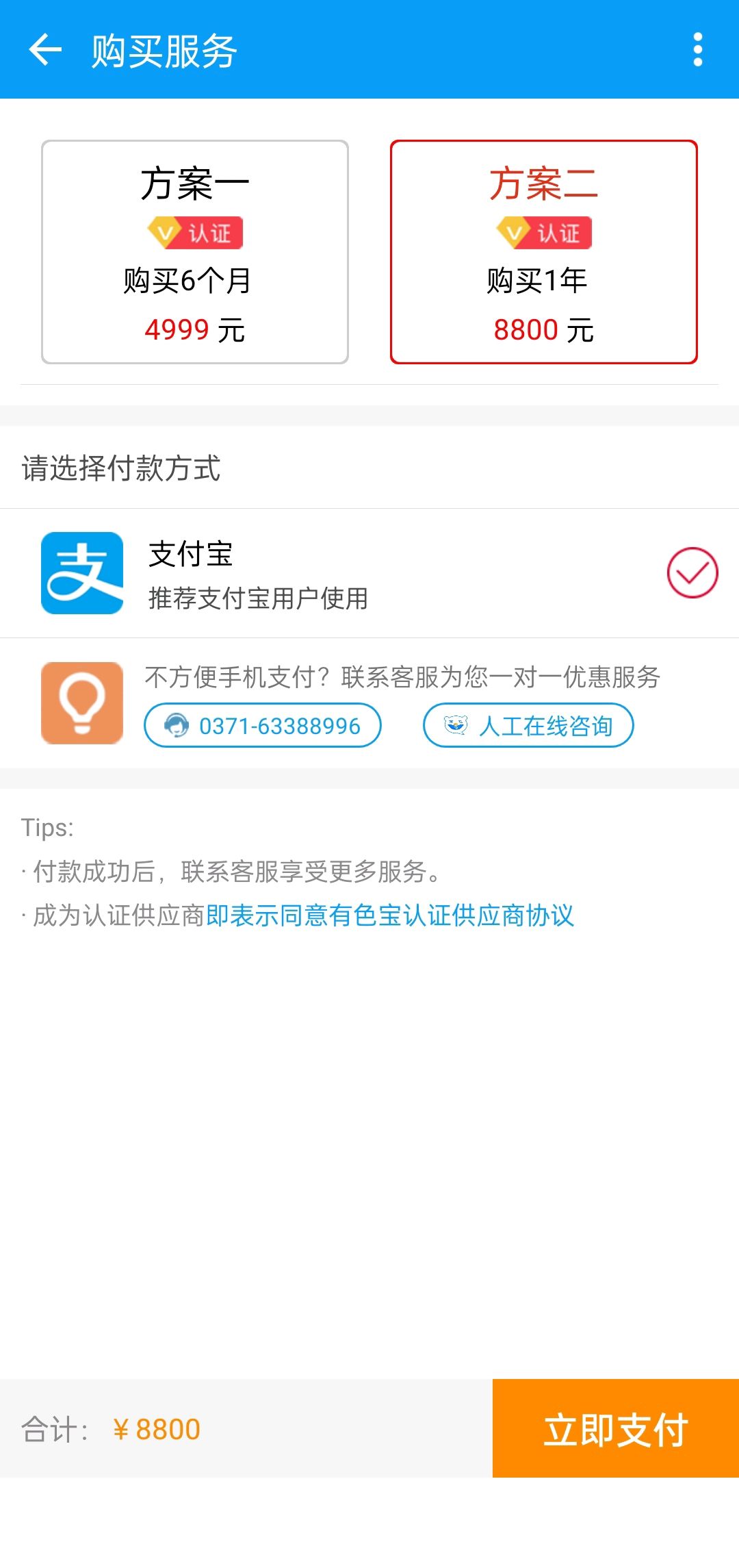Tap 立即支付 to pay now

tap(616, 1428)
